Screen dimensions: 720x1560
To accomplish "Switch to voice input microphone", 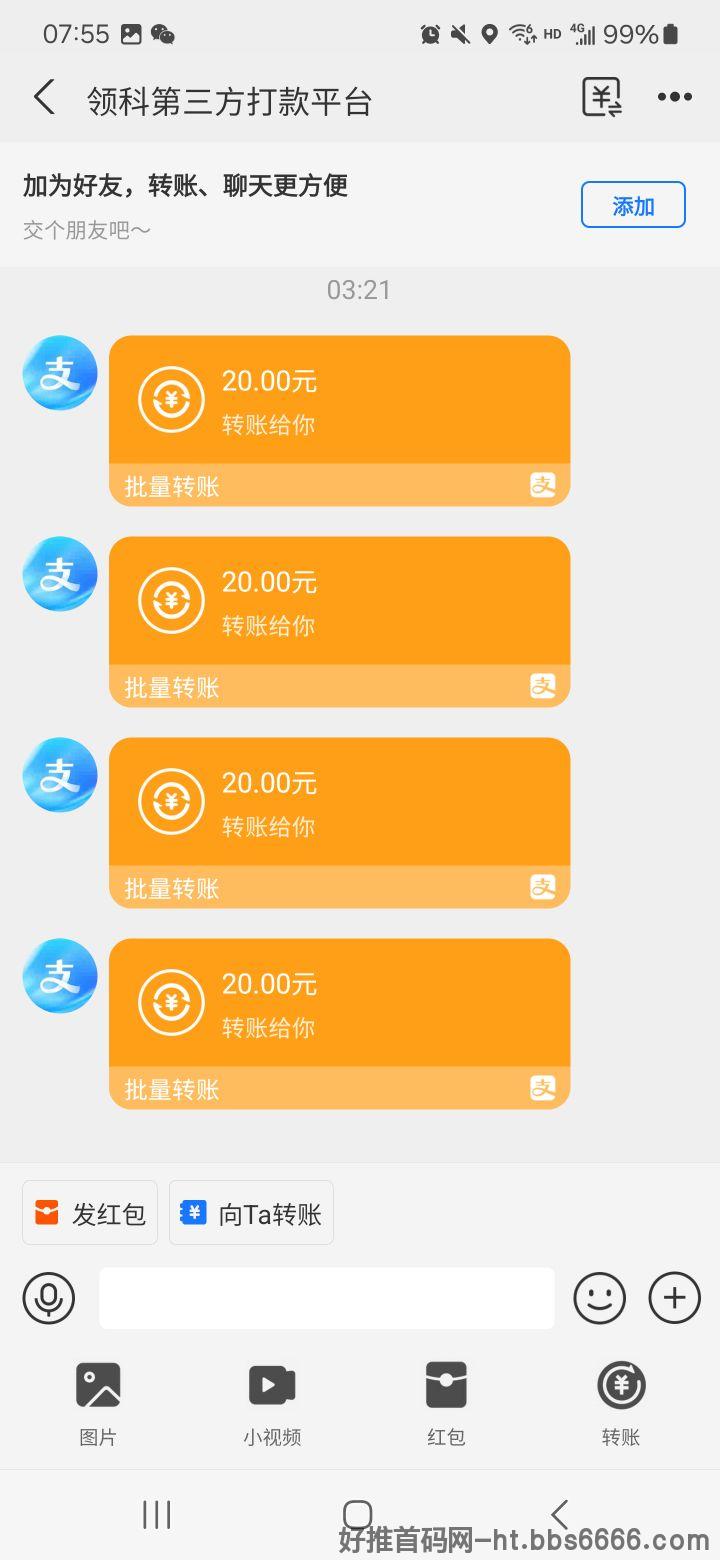I will click(x=49, y=1298).
